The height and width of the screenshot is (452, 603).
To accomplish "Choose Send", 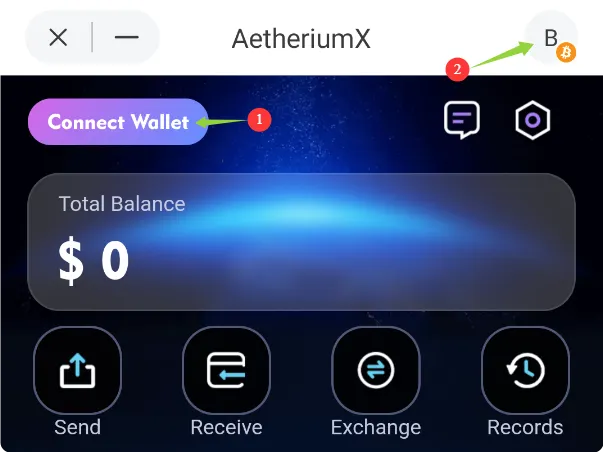I will click(77, 371).
